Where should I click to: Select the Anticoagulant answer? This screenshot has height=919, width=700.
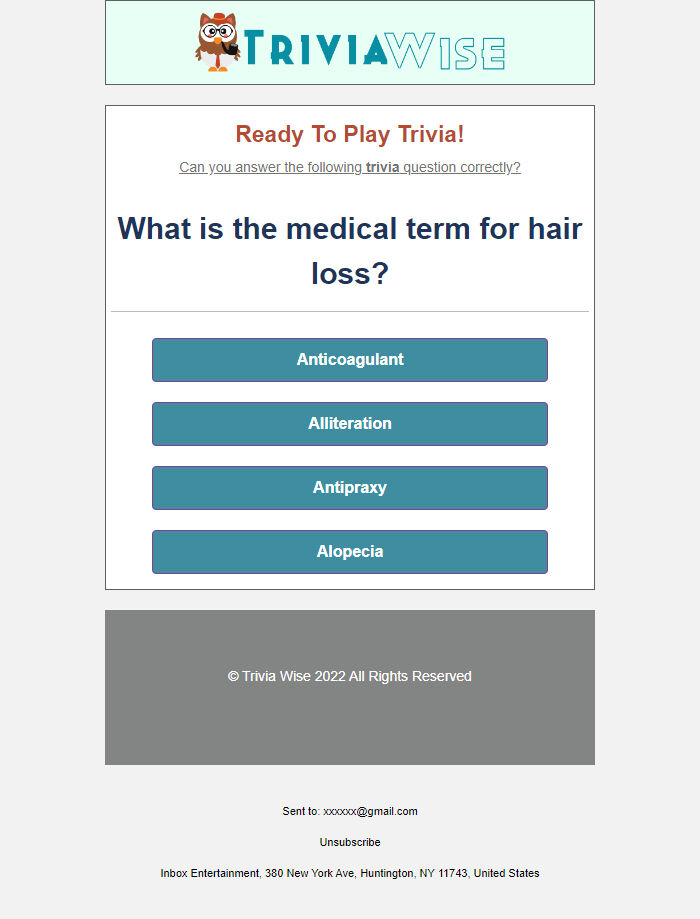350,360
